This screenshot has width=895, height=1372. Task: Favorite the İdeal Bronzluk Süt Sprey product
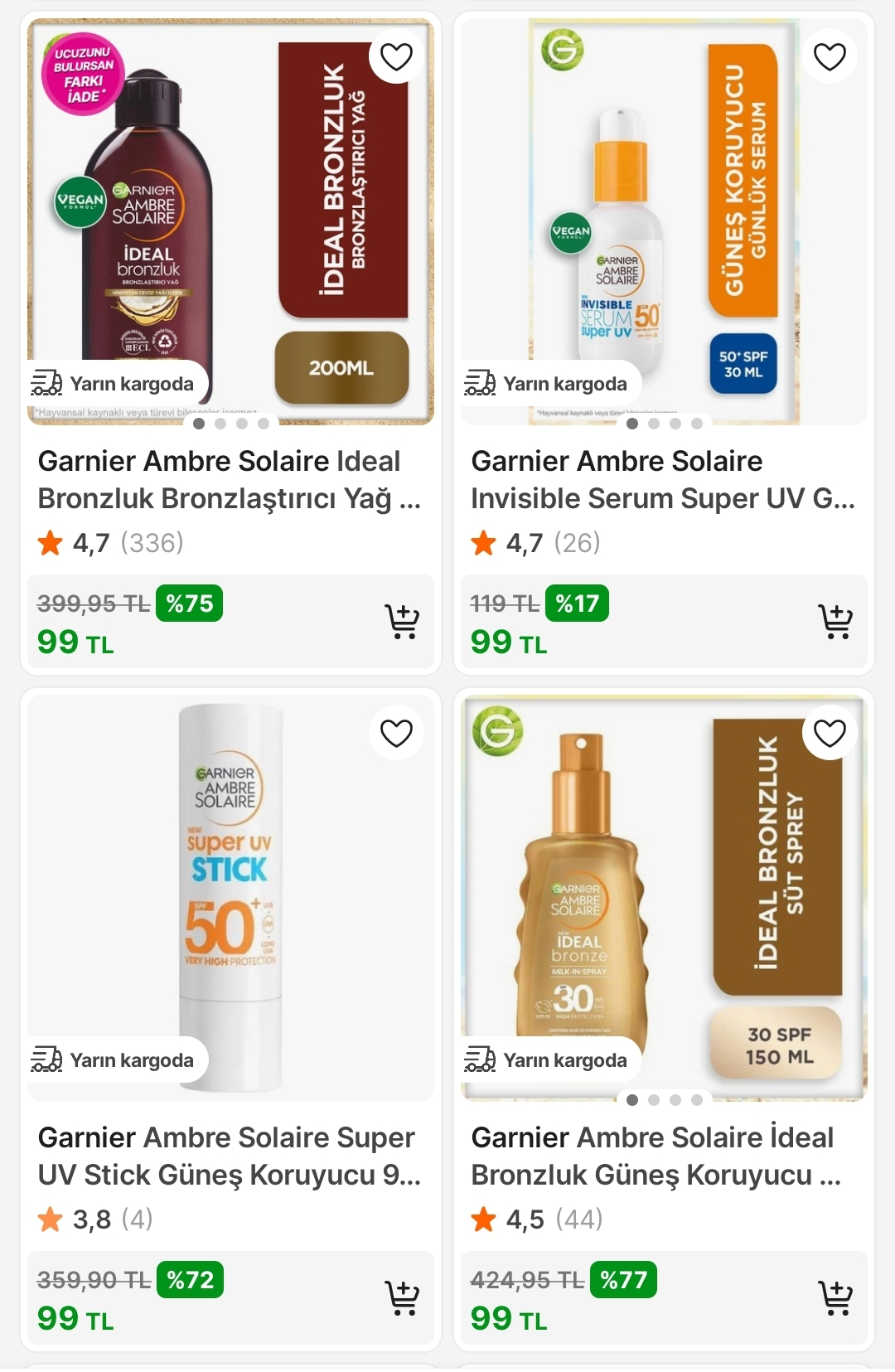(x=828, y=733)
